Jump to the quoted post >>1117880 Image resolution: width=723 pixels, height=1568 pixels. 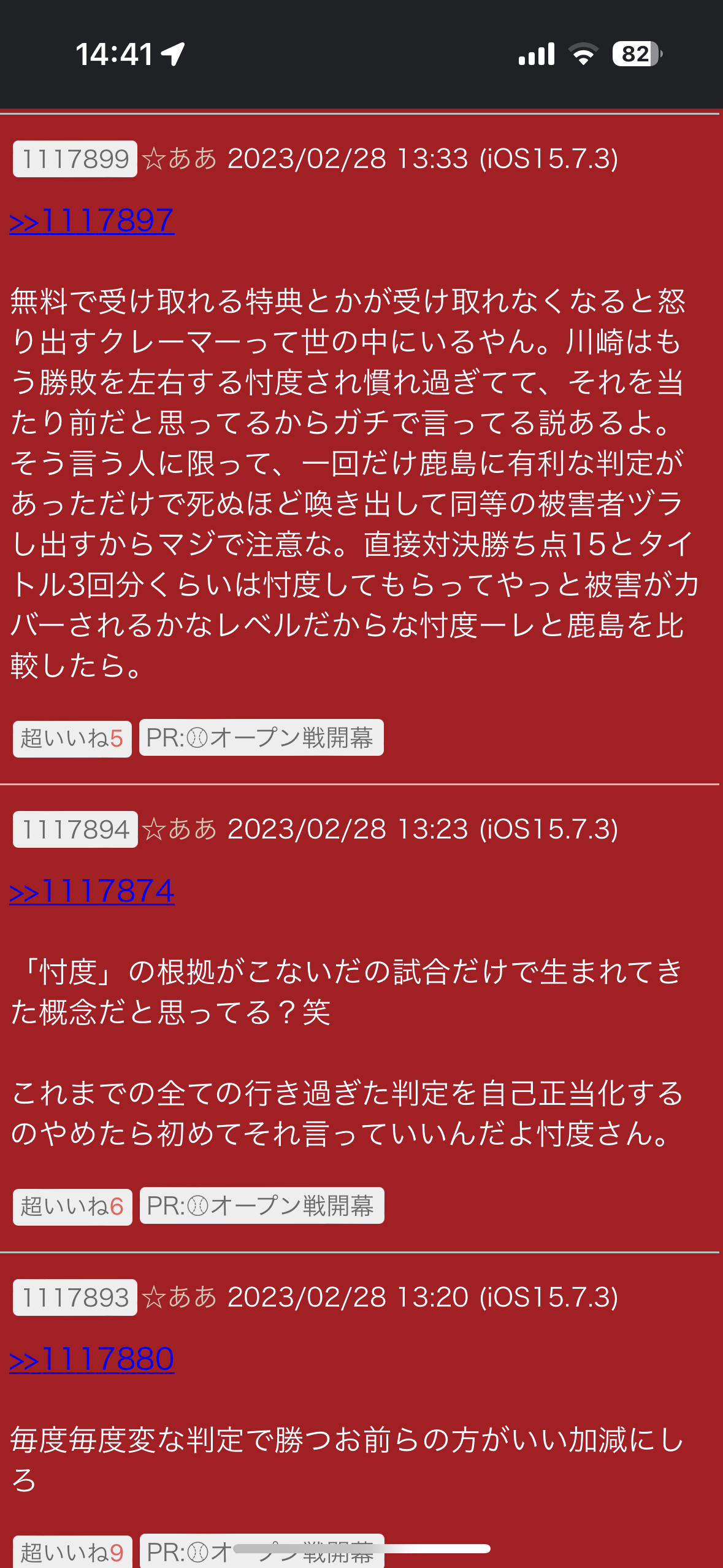tap(92, 1359)
